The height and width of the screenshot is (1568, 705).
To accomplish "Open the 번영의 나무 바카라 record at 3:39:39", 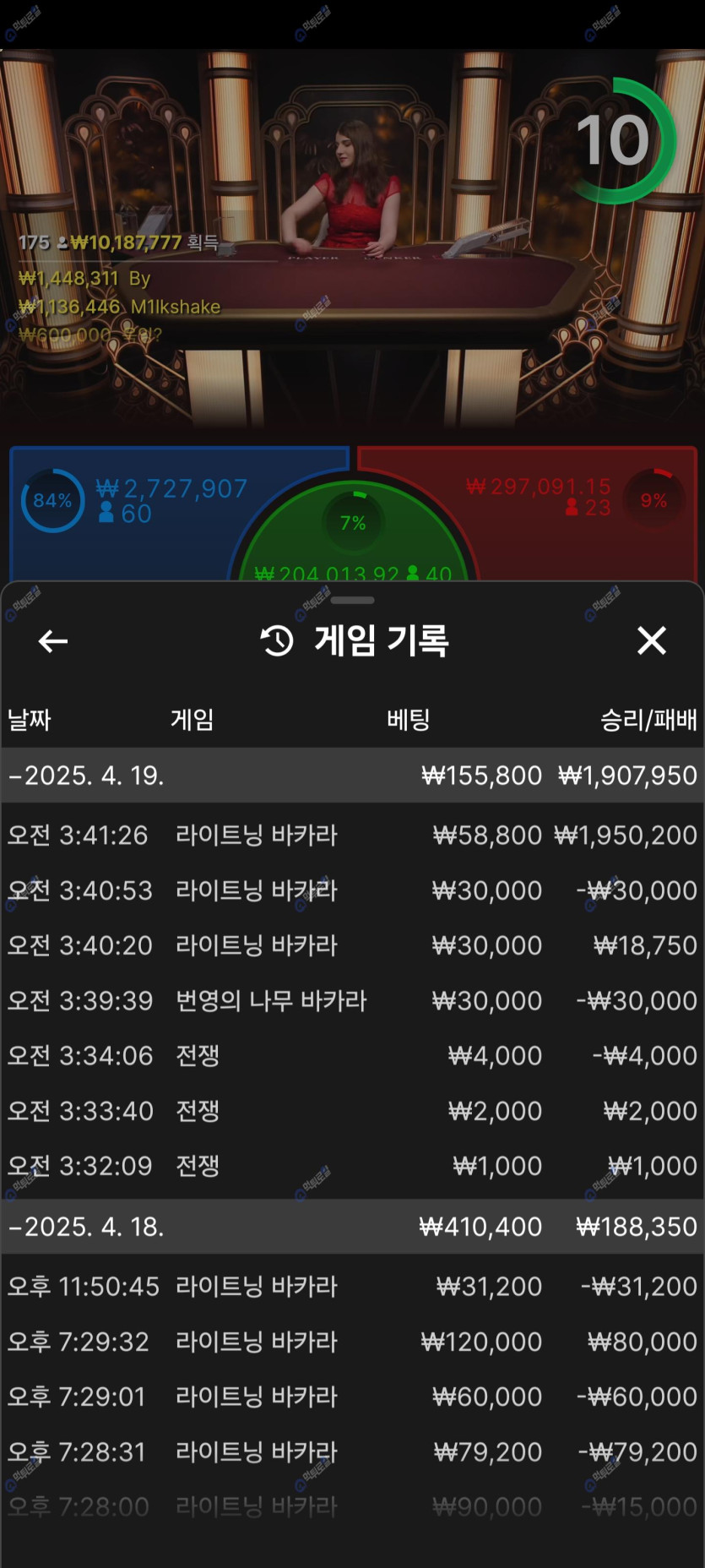I will (x=352, y=1001).
